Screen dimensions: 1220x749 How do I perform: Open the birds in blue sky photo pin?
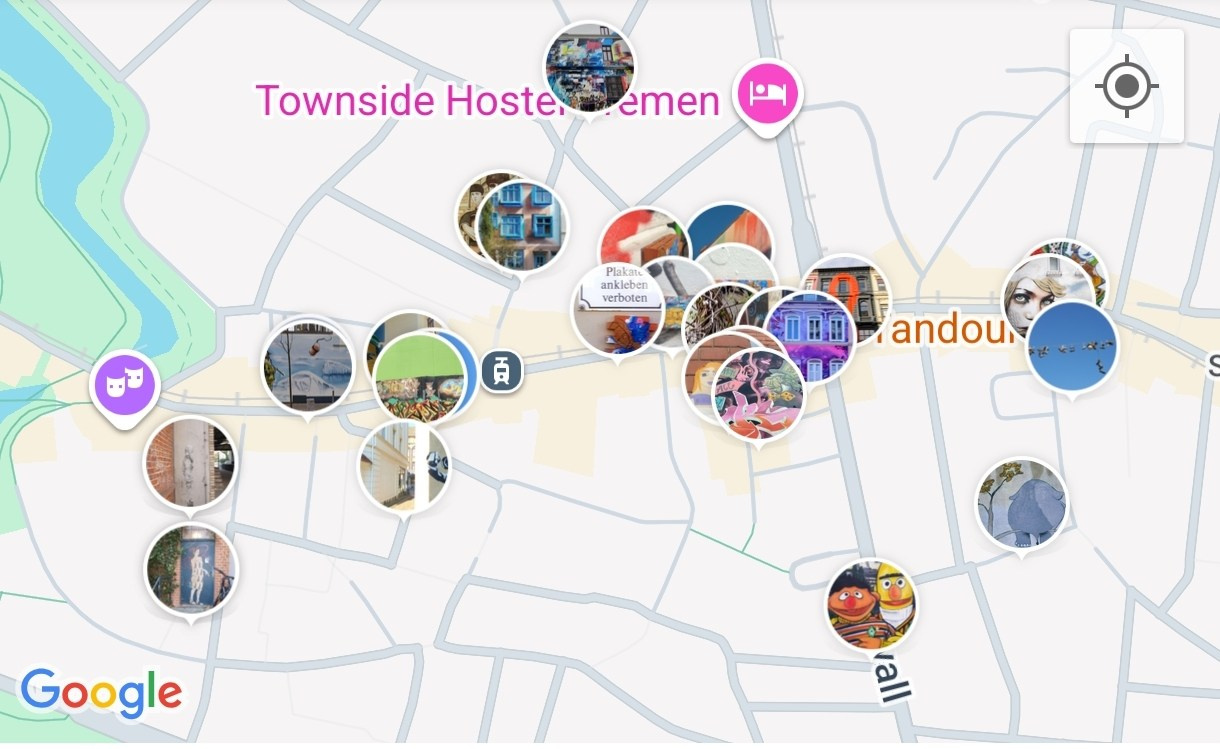pos(1072,345)
